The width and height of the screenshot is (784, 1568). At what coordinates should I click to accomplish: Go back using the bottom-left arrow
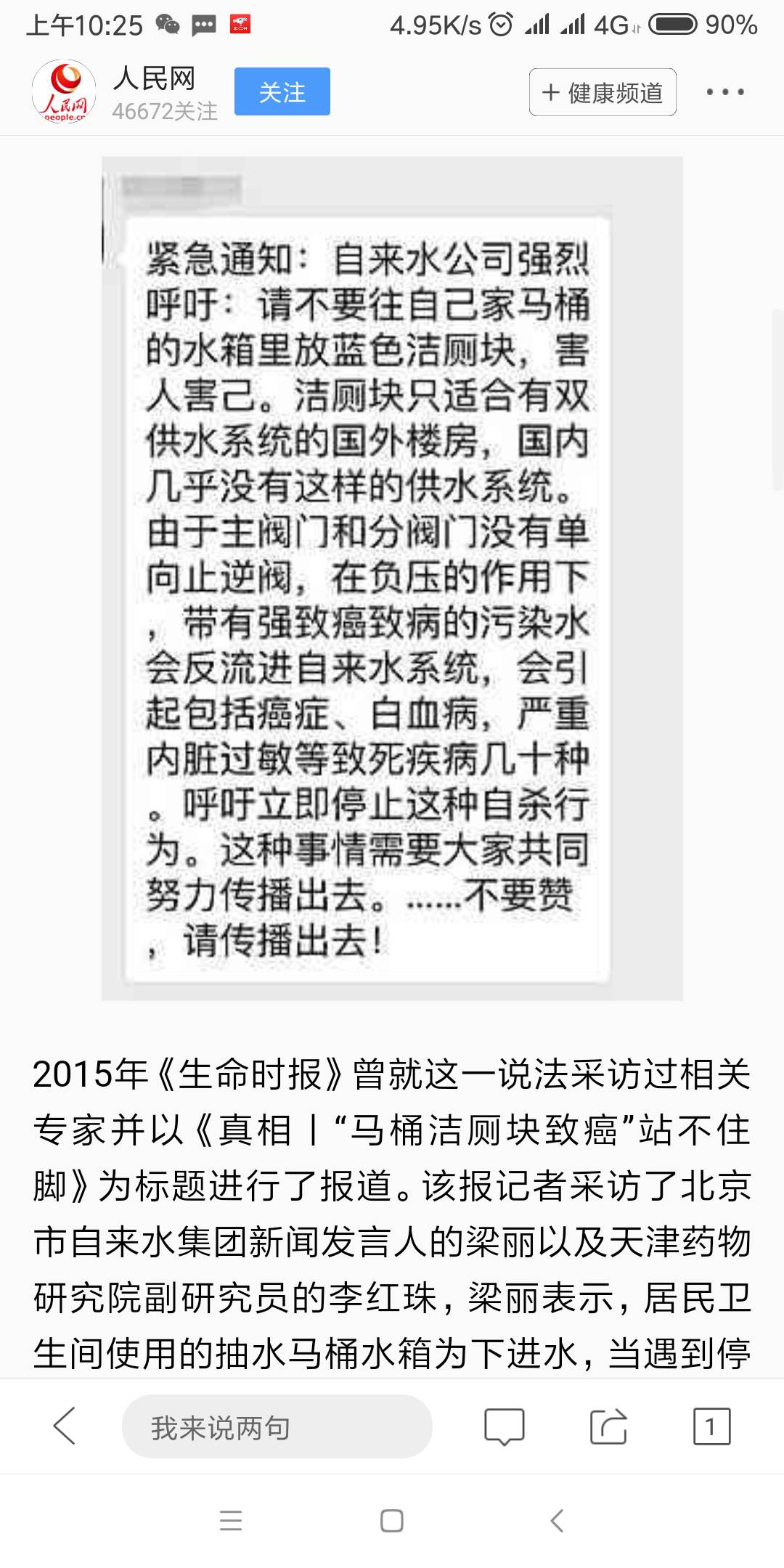pyautogui.click(x=65, y=1426)
